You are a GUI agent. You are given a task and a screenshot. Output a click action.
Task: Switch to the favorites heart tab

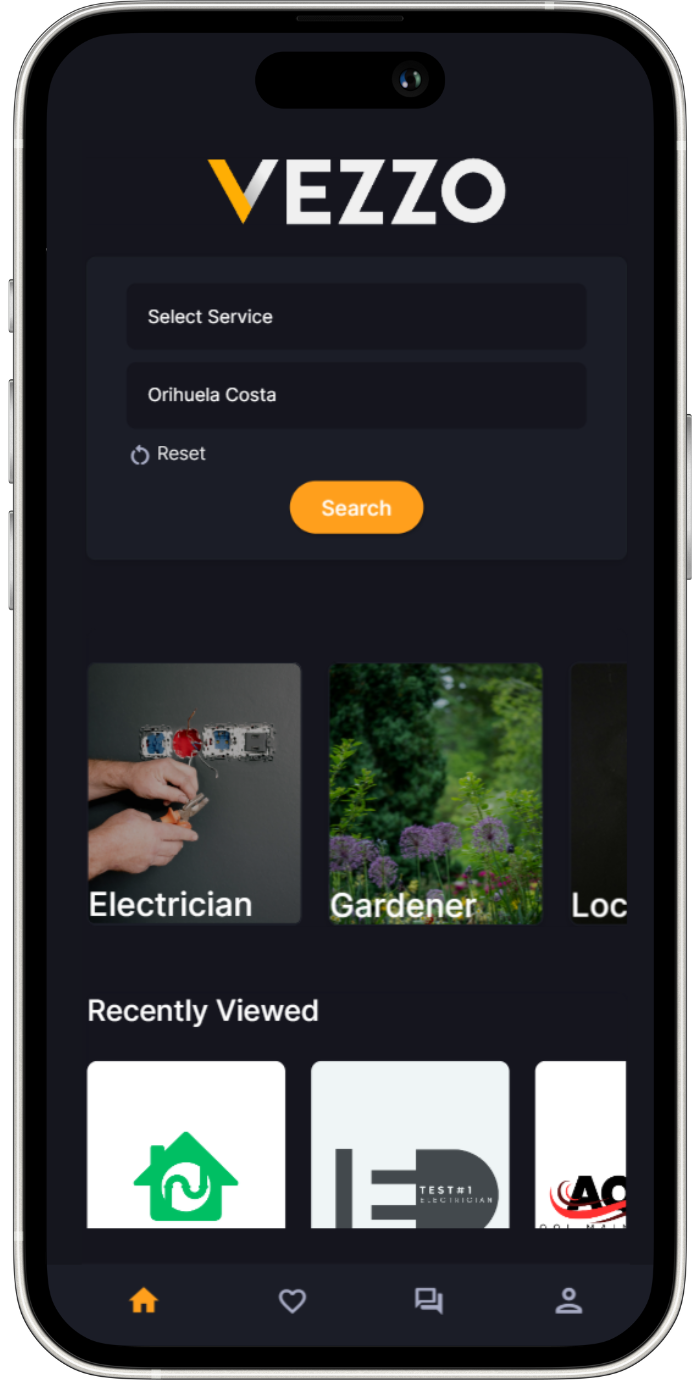click(292, 1301)
